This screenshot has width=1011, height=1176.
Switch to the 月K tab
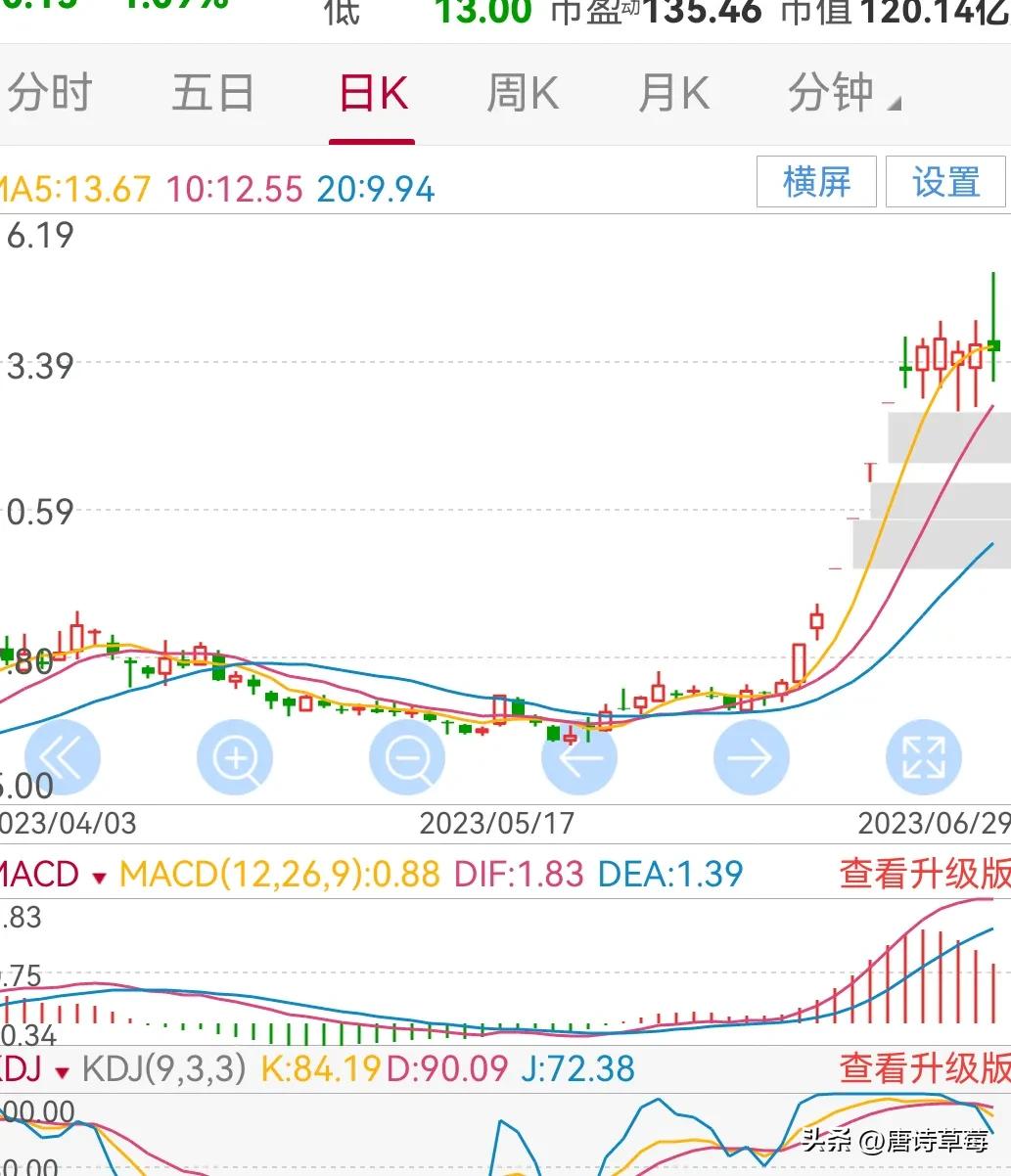(x=672, y=93)
